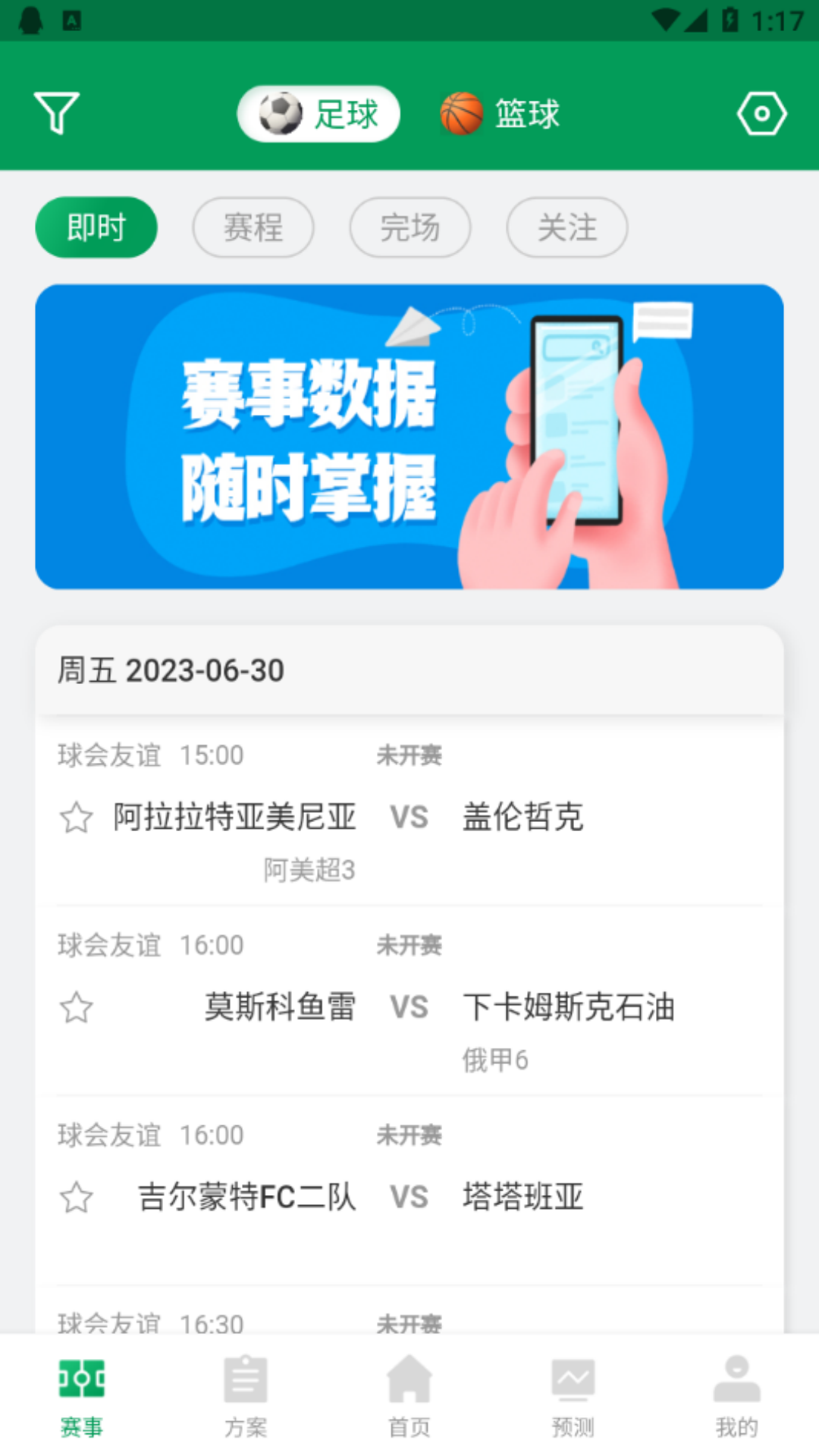The width and height of the screenshot is (819, 1456).
Task: Switch to the 足球 football tab
Action: tap(318, 112)
